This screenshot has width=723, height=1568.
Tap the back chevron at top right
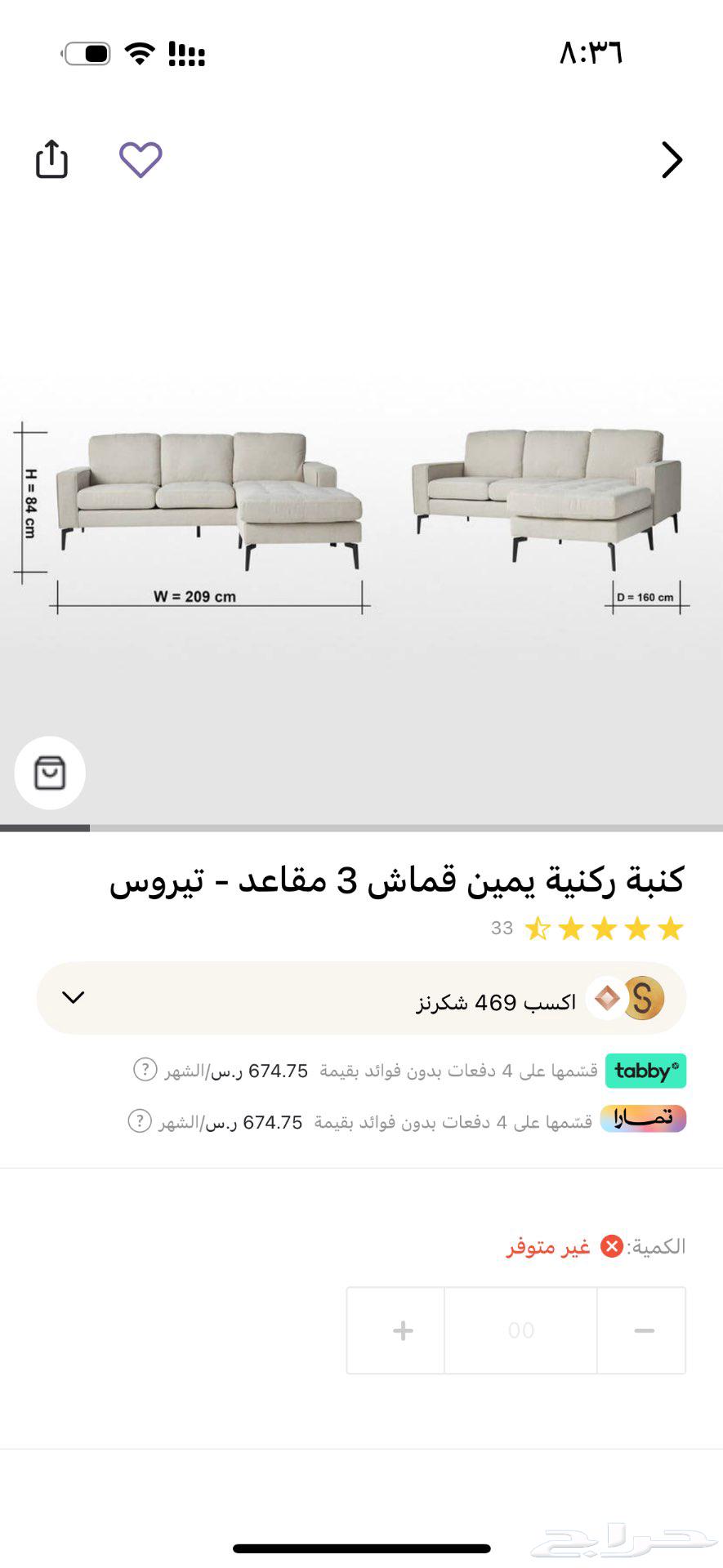coord(672,160)
